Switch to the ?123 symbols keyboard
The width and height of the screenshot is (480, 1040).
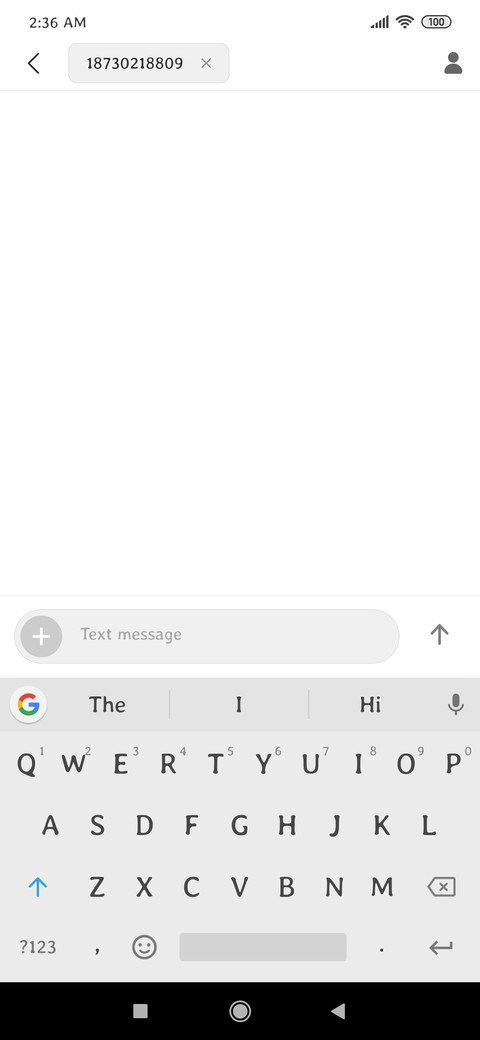pyautogui.click(x=38, y=947)
